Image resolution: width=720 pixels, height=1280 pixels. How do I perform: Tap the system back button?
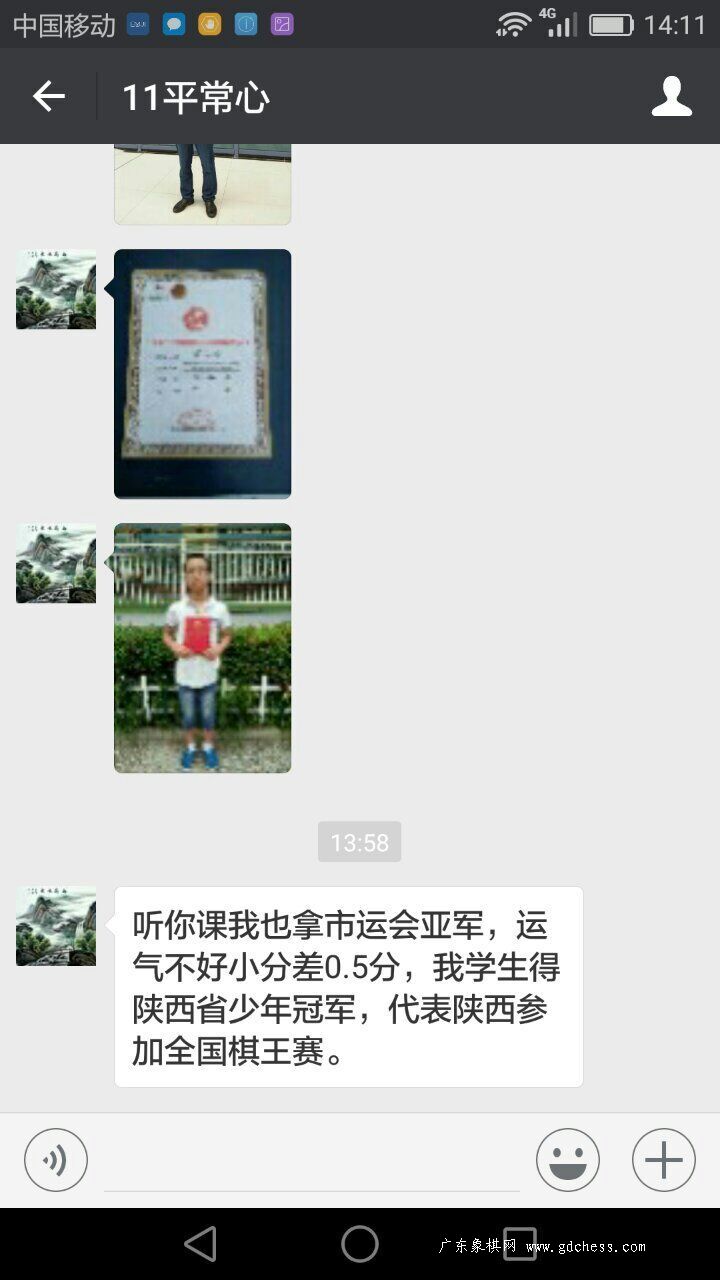(x=201, y=1244)
